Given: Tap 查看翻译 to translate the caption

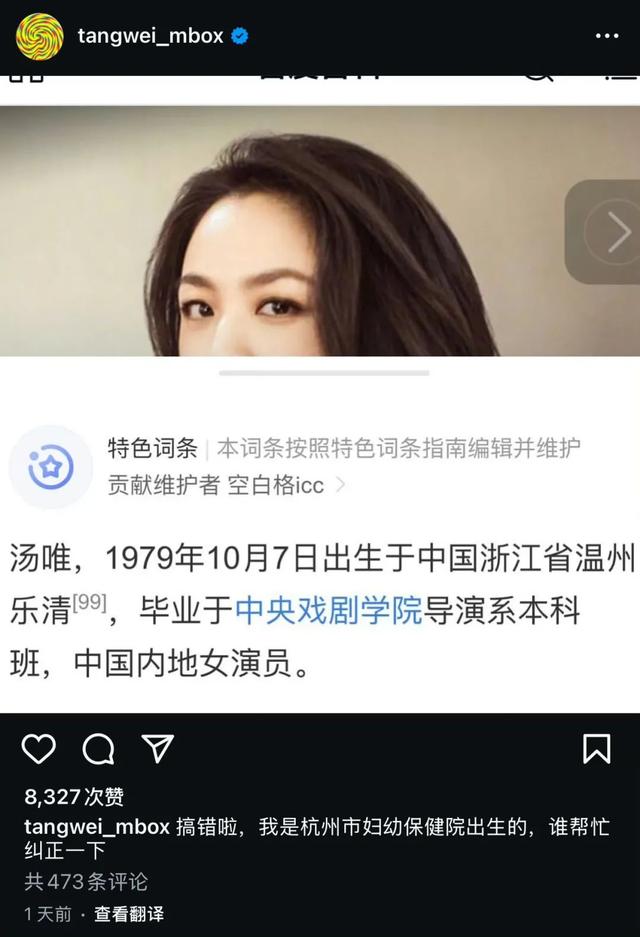Looking at the screenshot, I should pyautogui.click(x=129, y=914).
